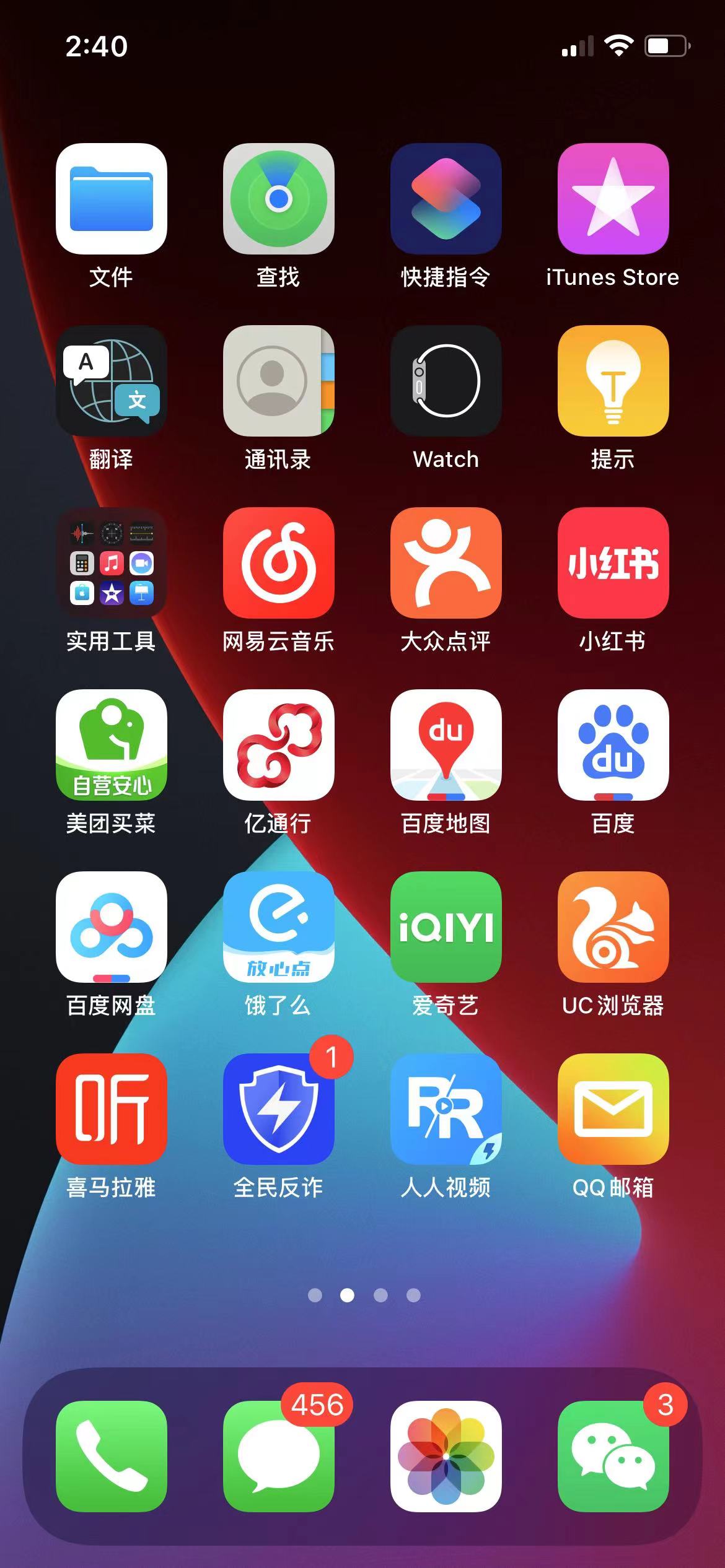Open 通讯录 Contacts
Screen dimensions: 725x1568
[279, 381]
